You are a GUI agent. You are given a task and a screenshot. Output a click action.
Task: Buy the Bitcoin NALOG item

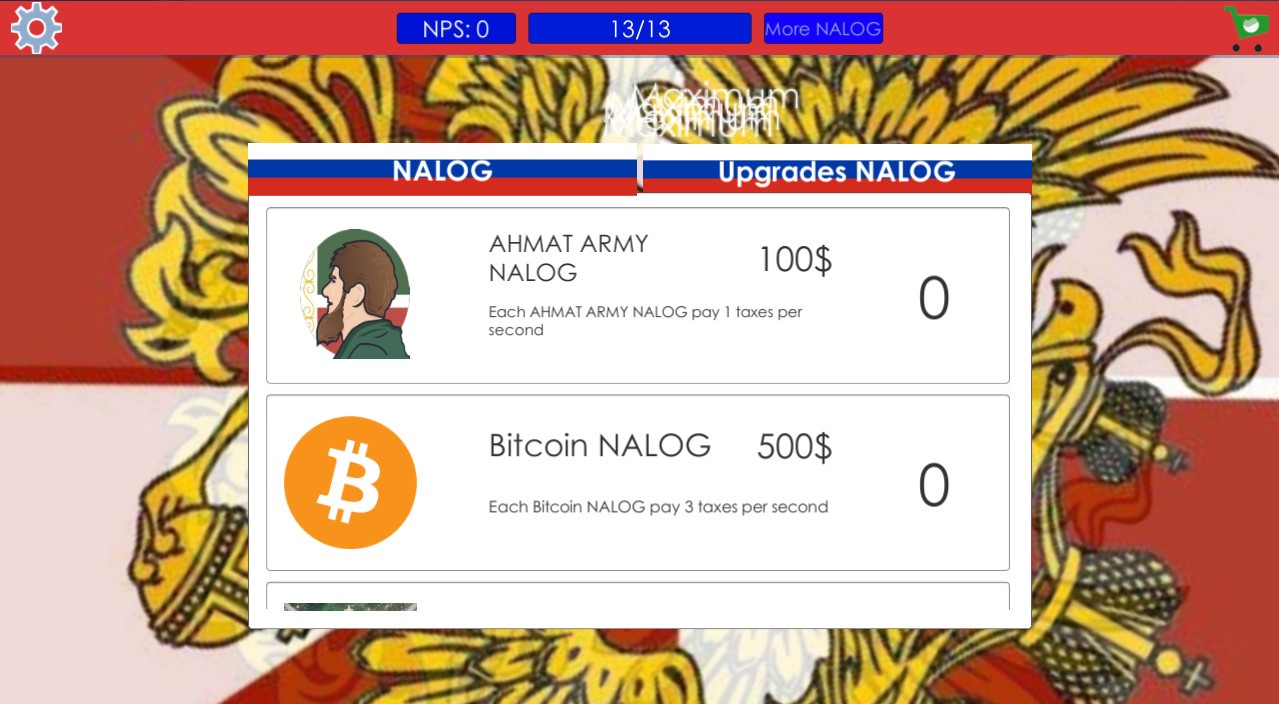point(637,482)
